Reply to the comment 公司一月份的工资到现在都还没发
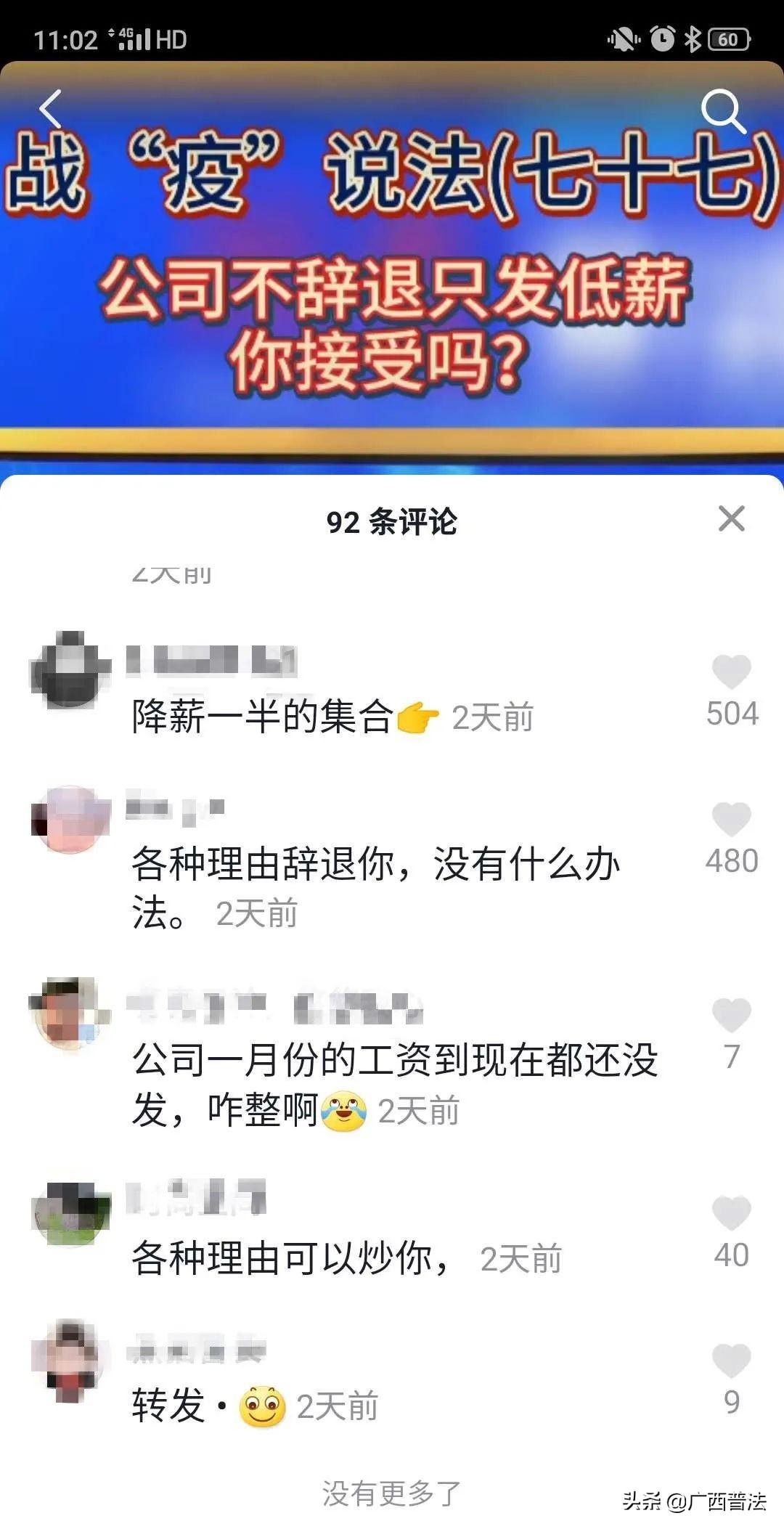This screenshot has width=784, height=1529. click(x=395, y=1085)
